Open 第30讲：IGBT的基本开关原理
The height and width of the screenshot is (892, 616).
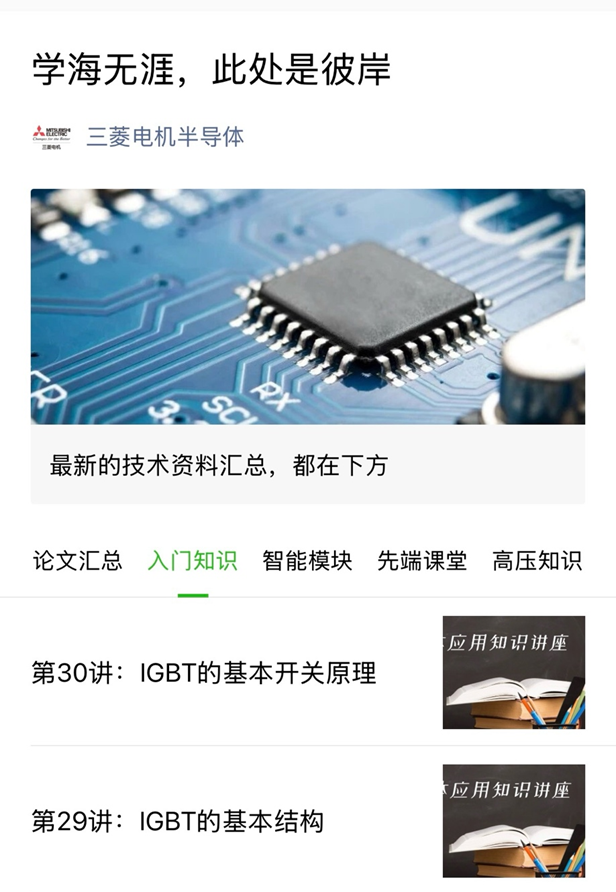click(x=204, y=673)
